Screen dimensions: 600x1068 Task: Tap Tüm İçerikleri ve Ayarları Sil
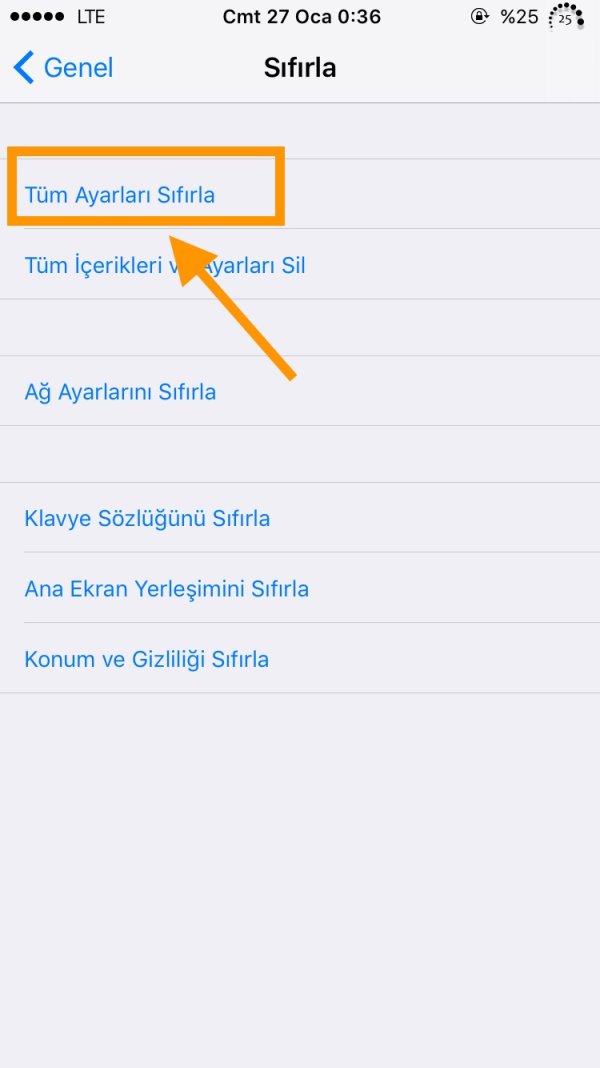click(165, 265)
